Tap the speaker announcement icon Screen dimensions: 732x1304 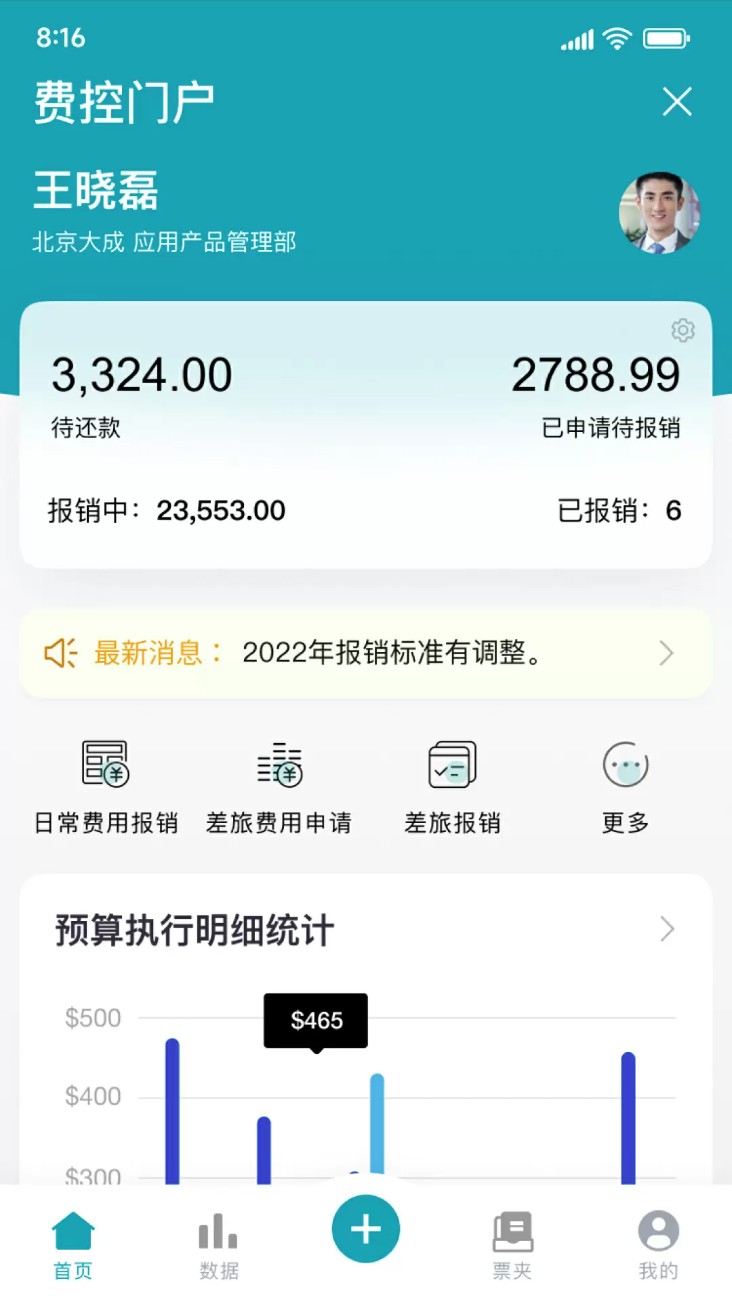click(x=60, y=652)
